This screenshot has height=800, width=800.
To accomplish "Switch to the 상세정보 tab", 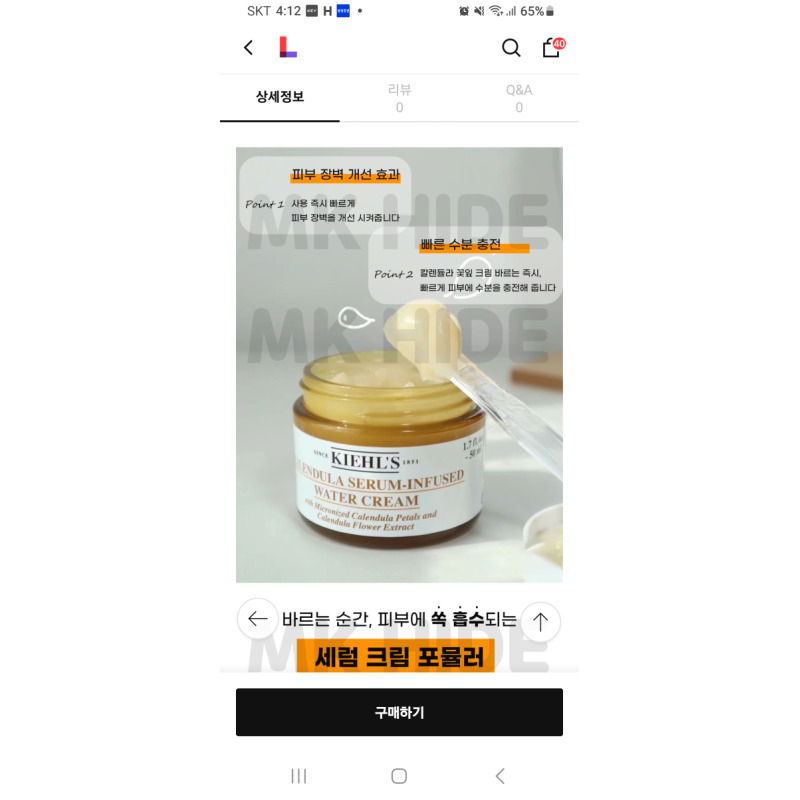I will click(279, 97).
